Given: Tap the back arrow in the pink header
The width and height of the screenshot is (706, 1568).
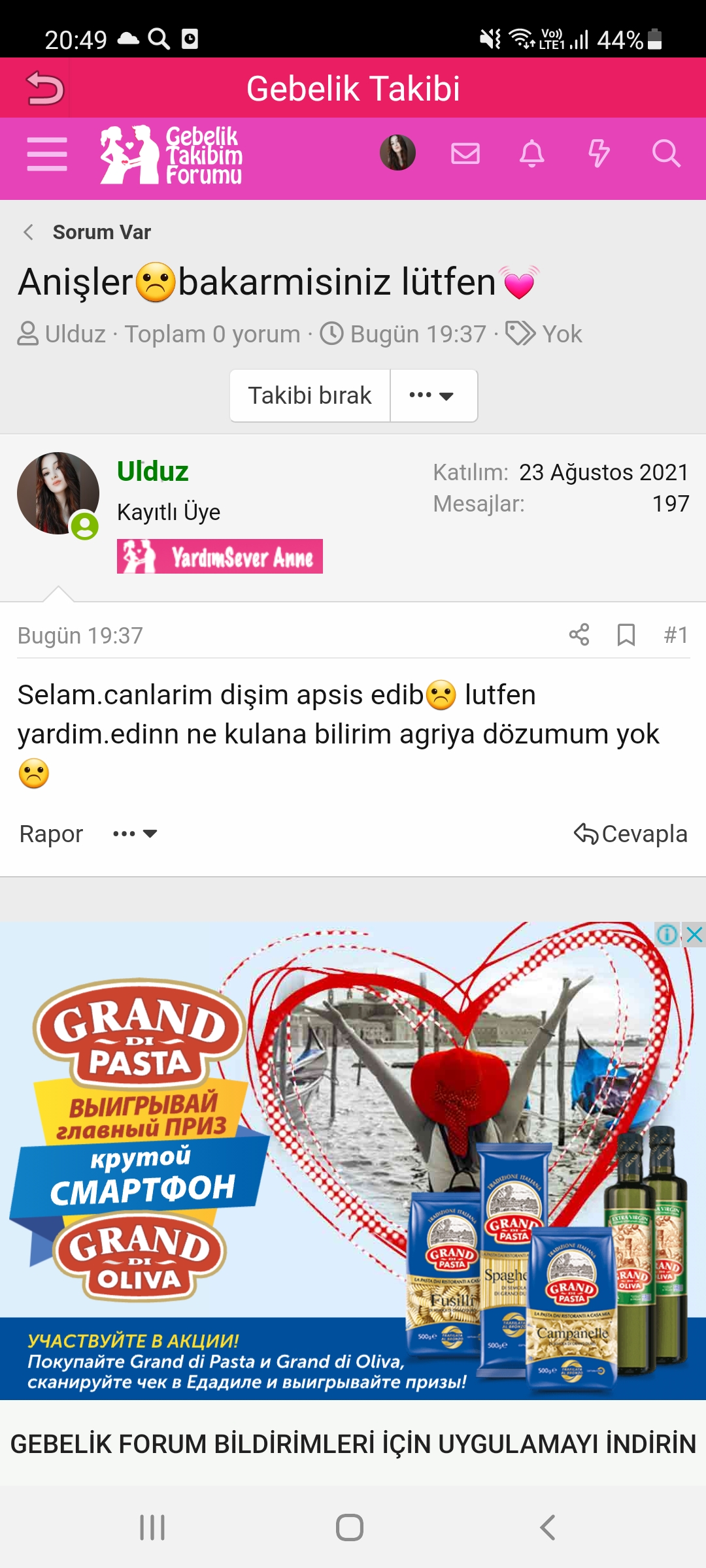Looking at the screenshot, I should click(x=44, y=88).
